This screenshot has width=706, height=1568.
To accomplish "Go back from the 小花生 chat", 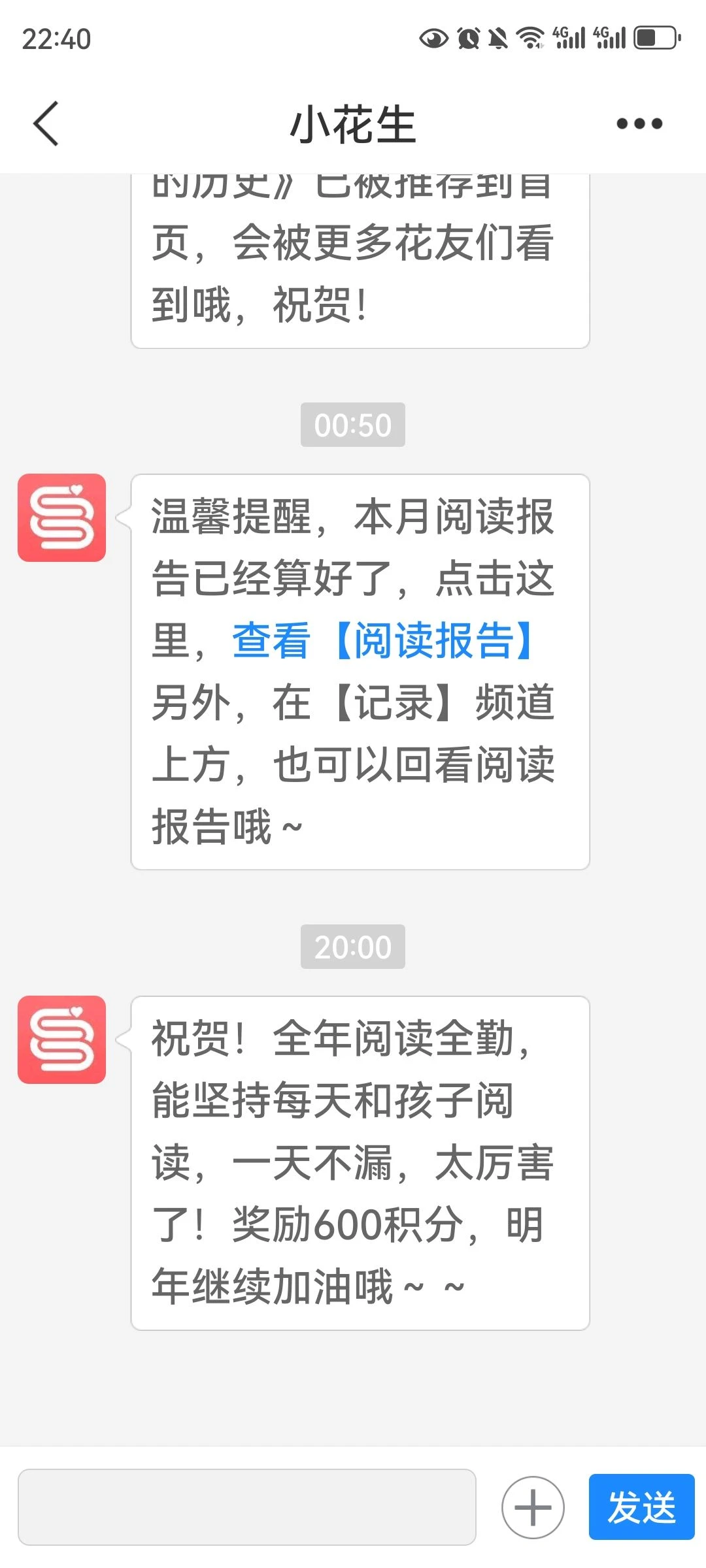I will [46, 123].
